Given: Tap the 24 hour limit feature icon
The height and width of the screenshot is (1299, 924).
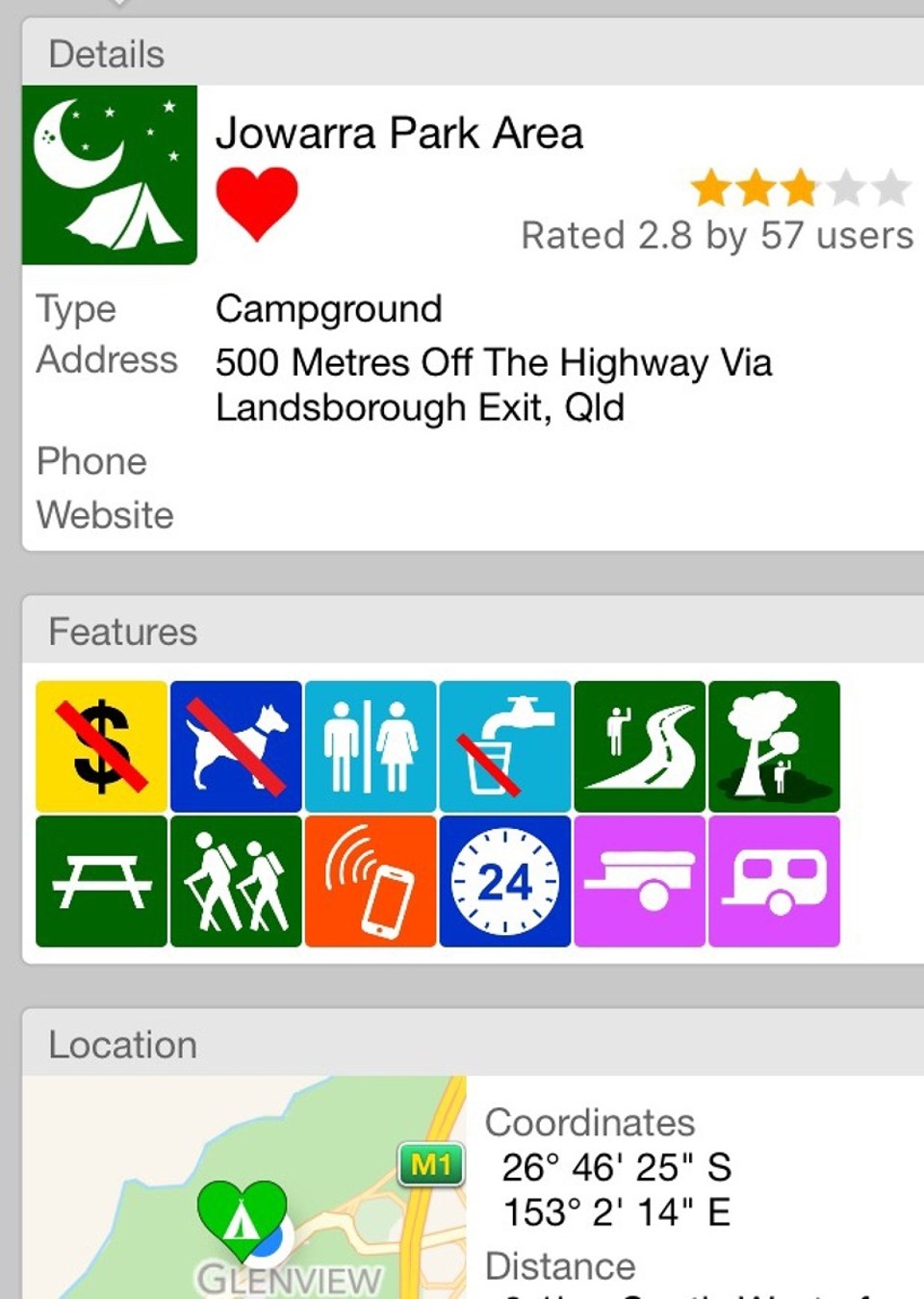Looking at the screenshot, I should tap(505, 881).
